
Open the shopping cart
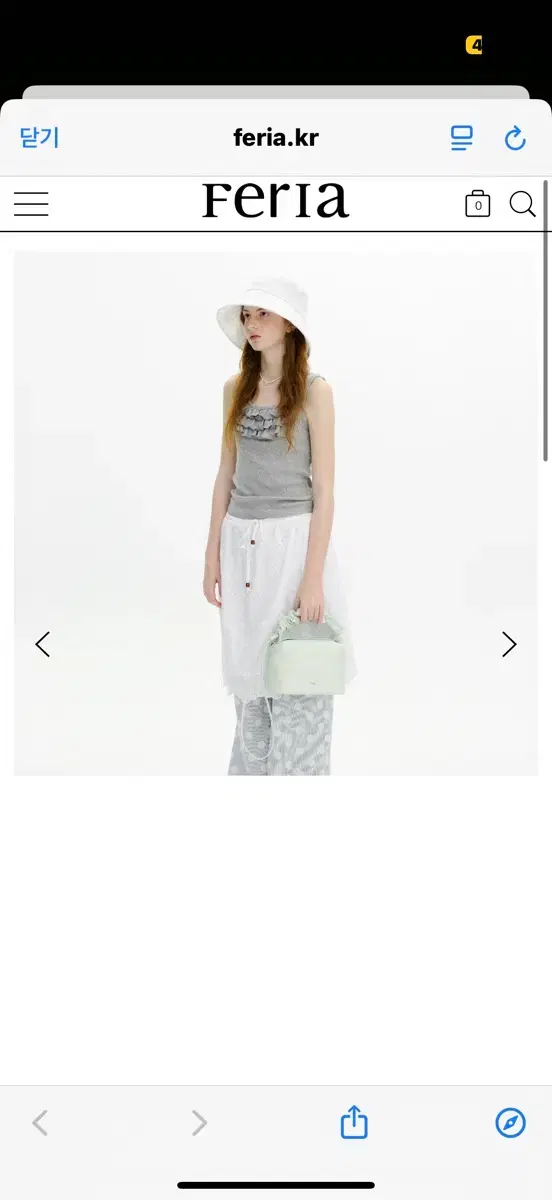click(x=478, y=204)
